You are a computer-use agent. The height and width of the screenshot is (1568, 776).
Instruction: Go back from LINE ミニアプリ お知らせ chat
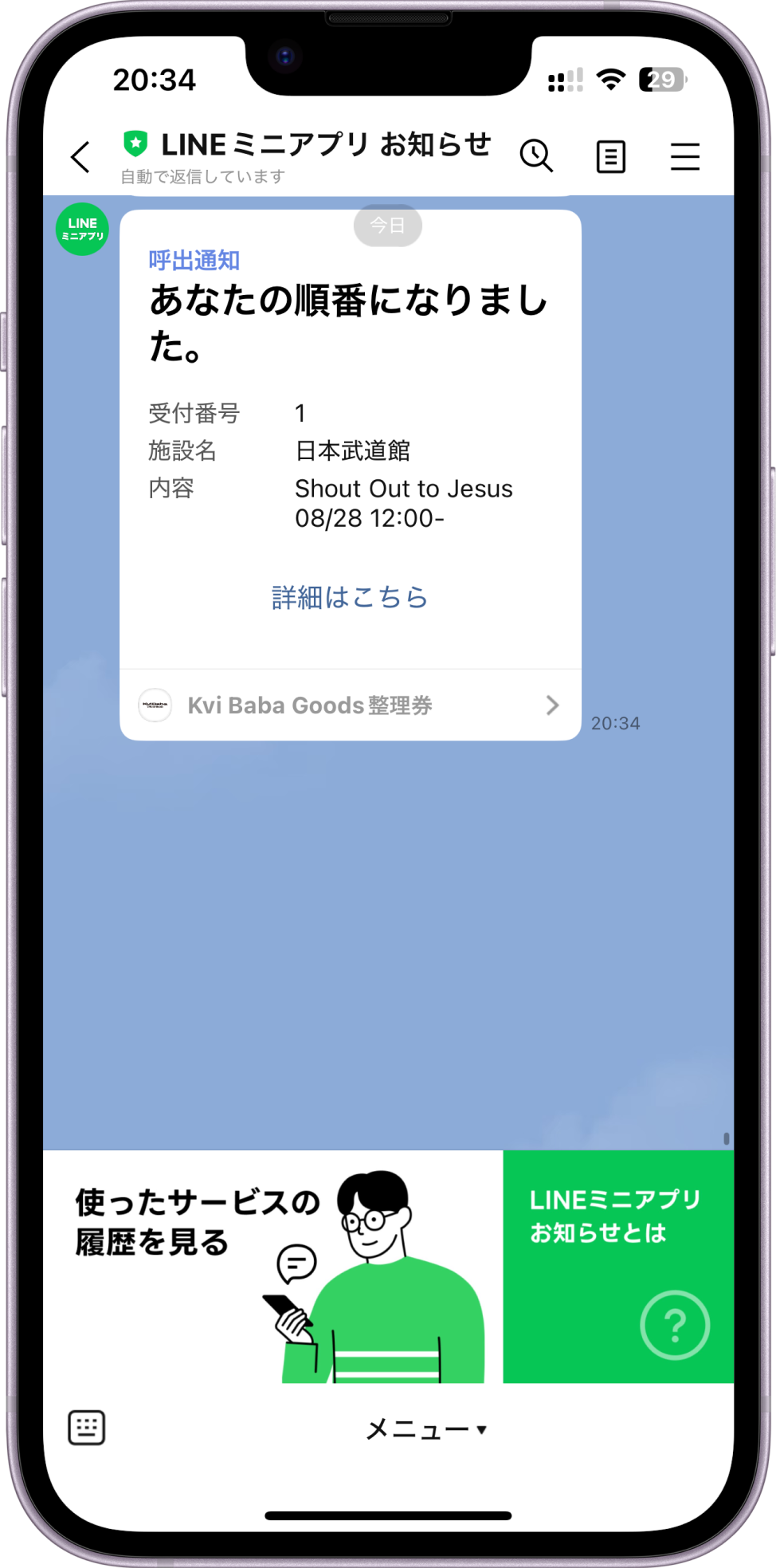click(x=80, y=157)
